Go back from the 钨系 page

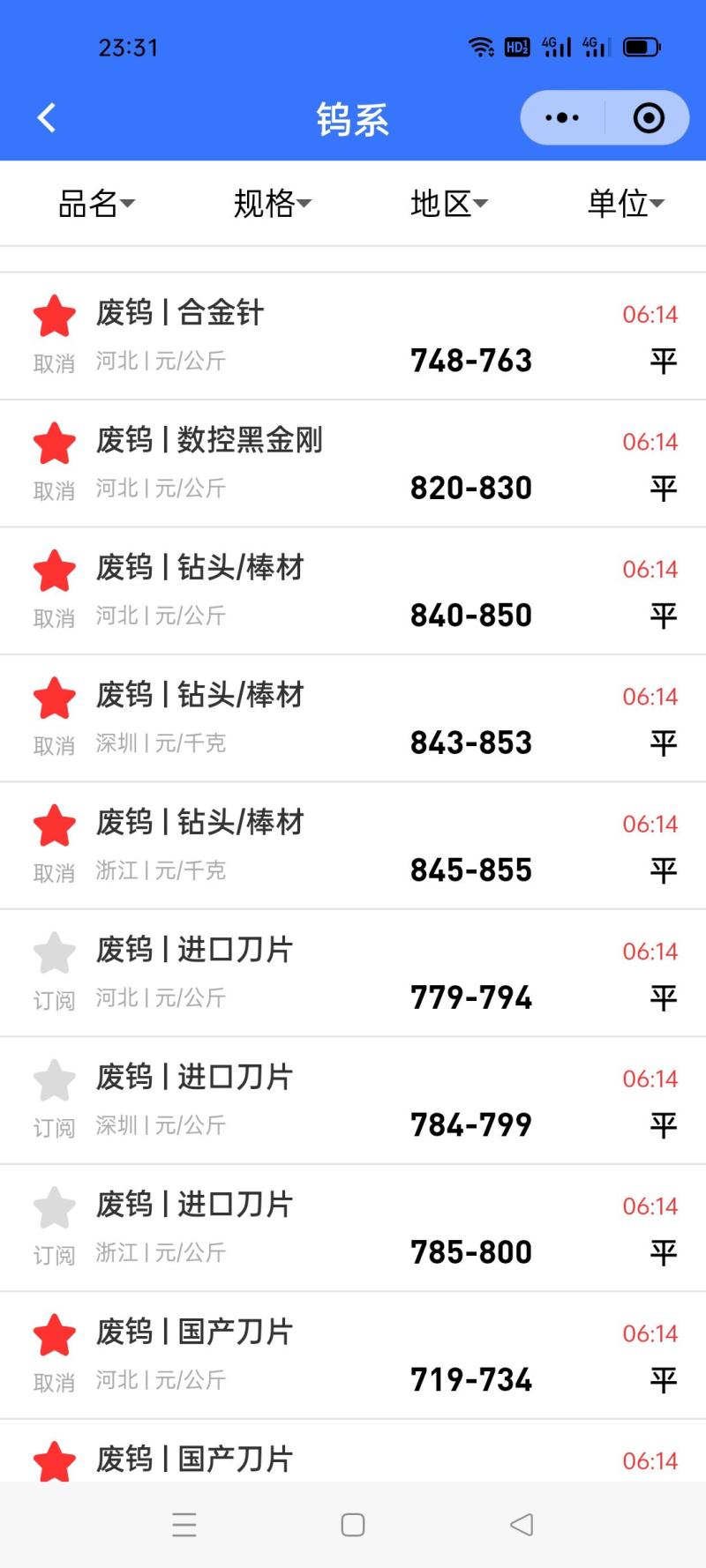(47, 117)
